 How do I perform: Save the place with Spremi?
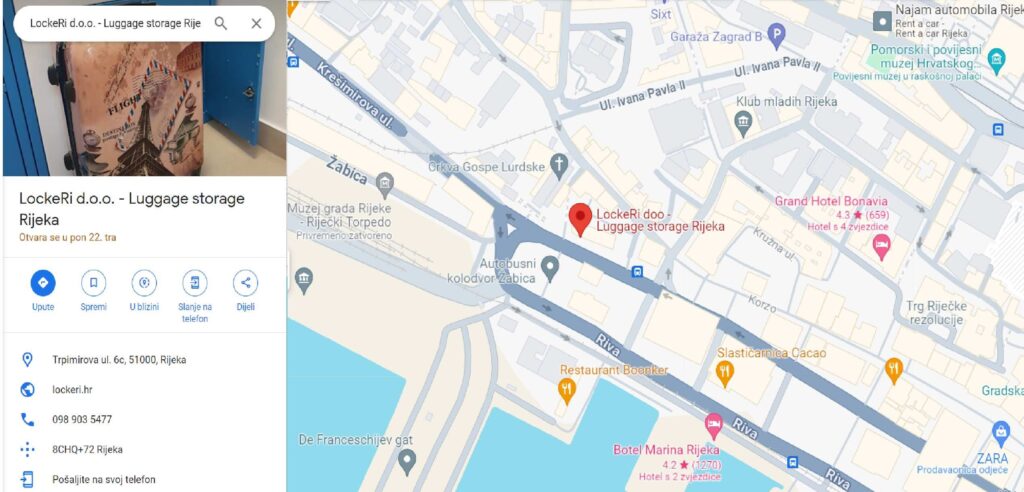tap(93, 283)
